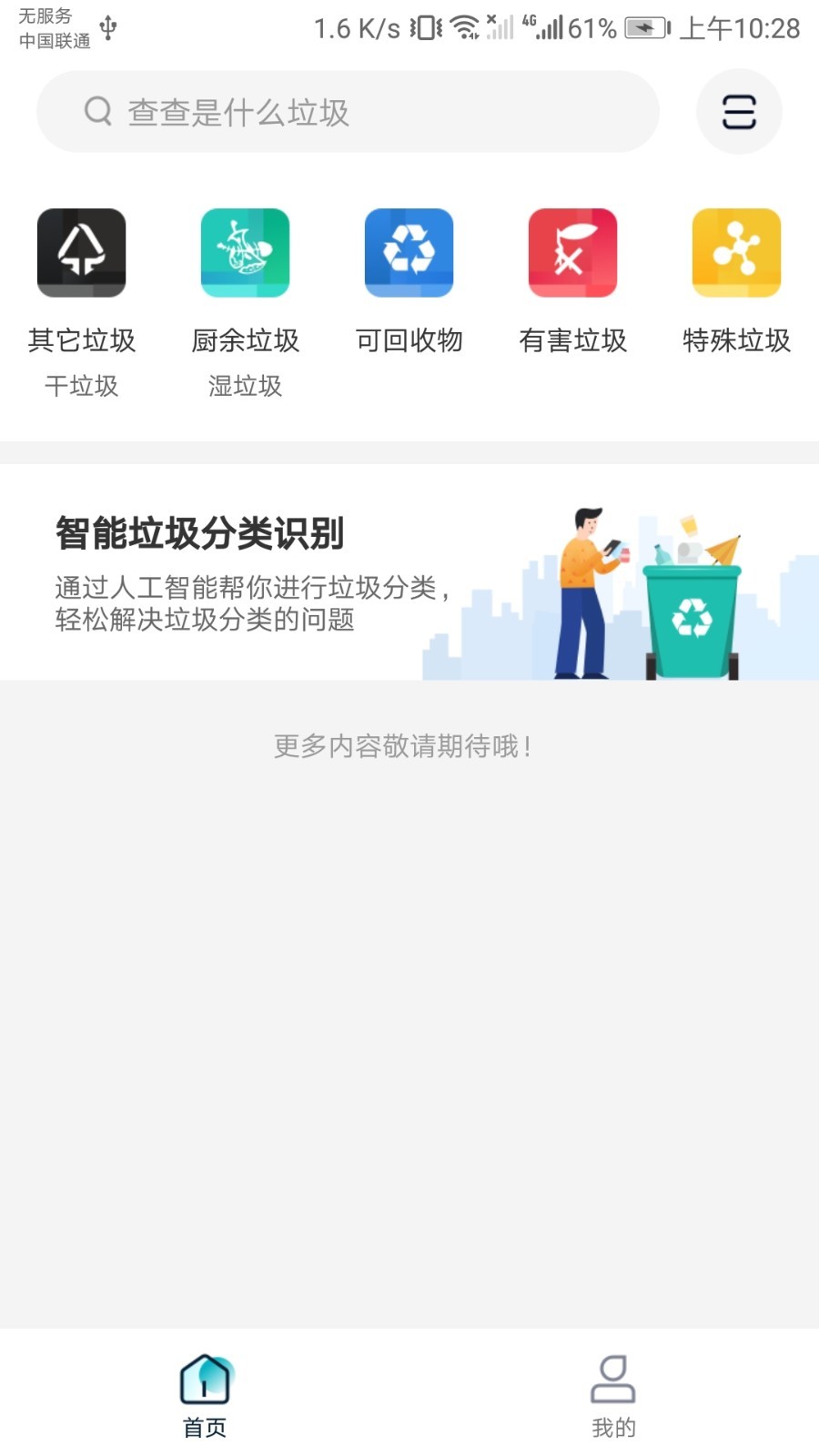Switch to the 首页 tab
The height and width of the screenshot is (1456, 819).
tap(205, 1395)
